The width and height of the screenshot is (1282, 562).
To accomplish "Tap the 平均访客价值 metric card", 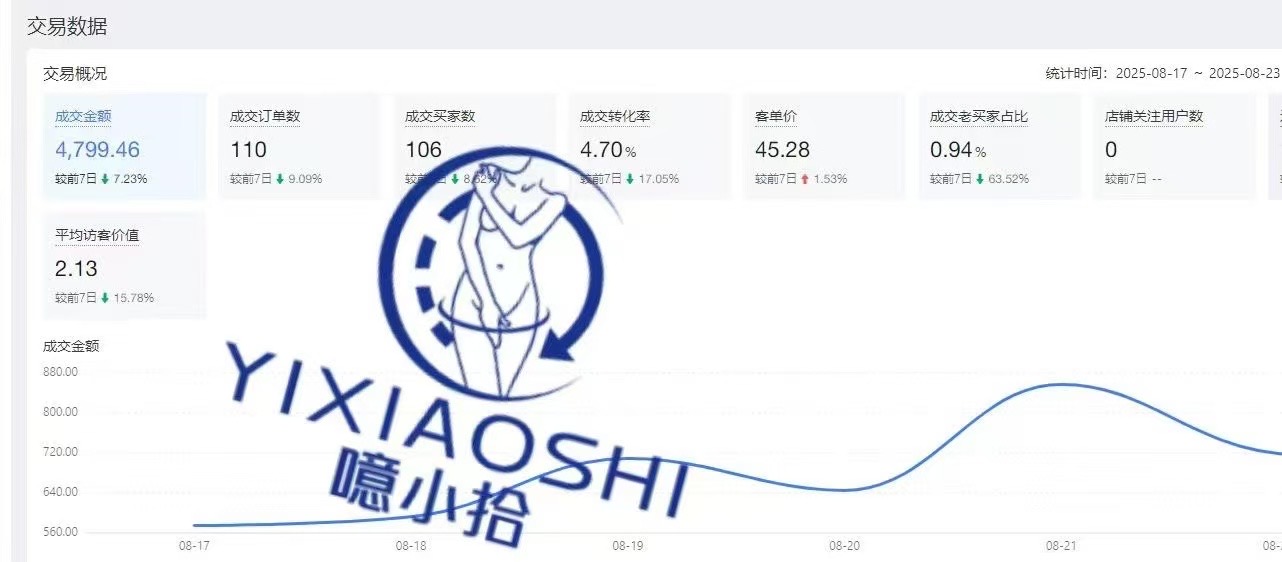I will (124, 266).
